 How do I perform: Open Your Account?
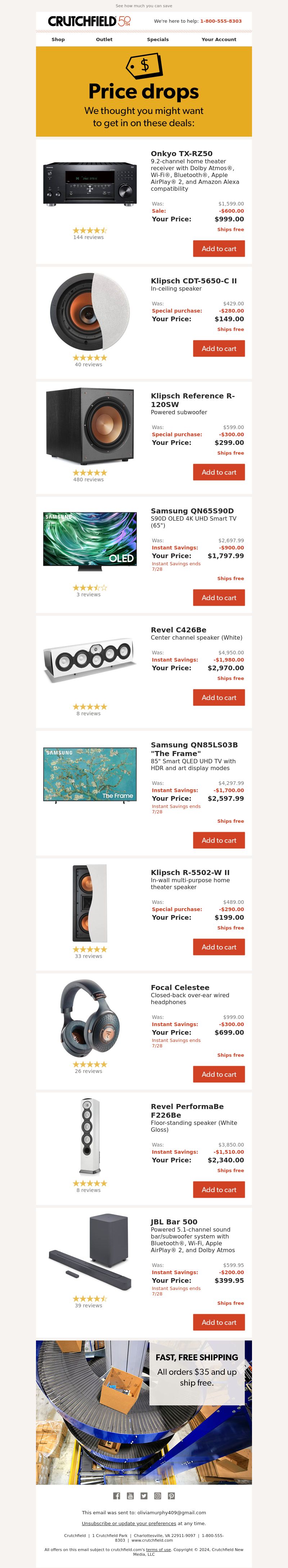tap(219, 40)
